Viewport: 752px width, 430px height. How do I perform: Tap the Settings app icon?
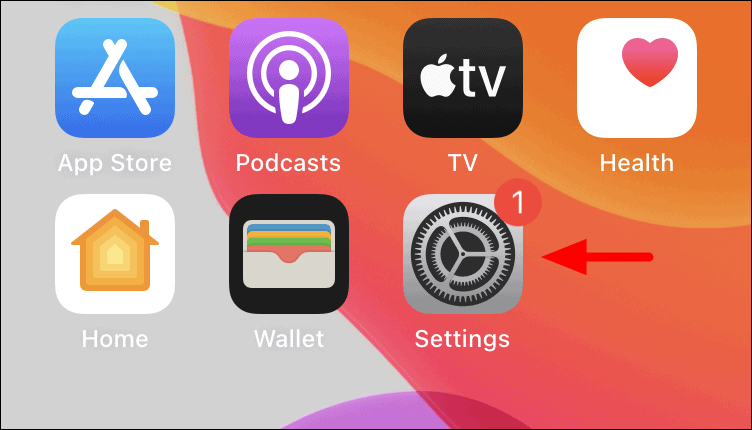463,254
